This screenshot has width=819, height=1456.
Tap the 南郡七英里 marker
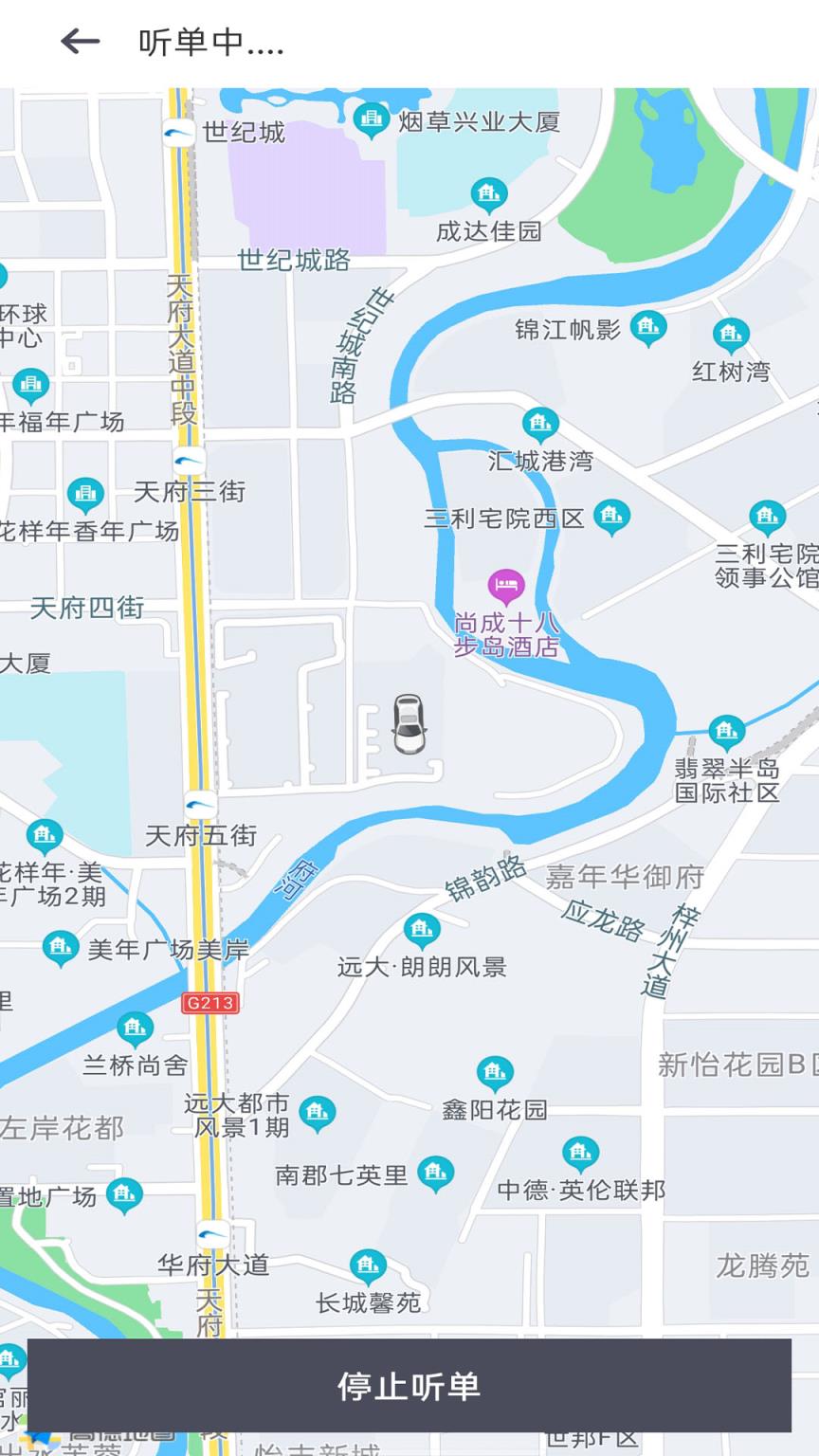pyautogui.click(x=435, y=1174)
